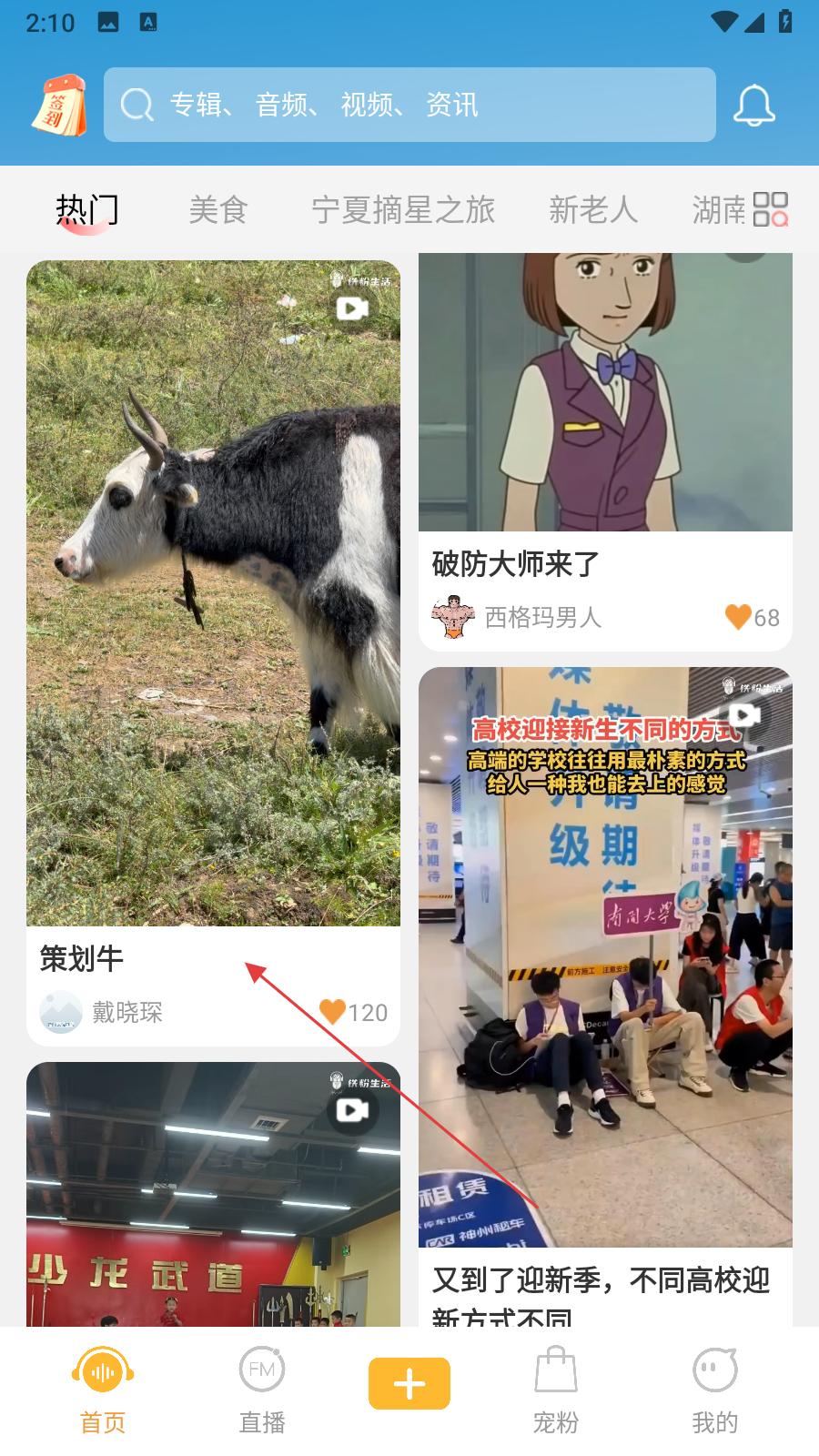This screenshot has height=1456, width=819.
Task: Open the 签到 check-in calendar icon
Action: point(60,106)
